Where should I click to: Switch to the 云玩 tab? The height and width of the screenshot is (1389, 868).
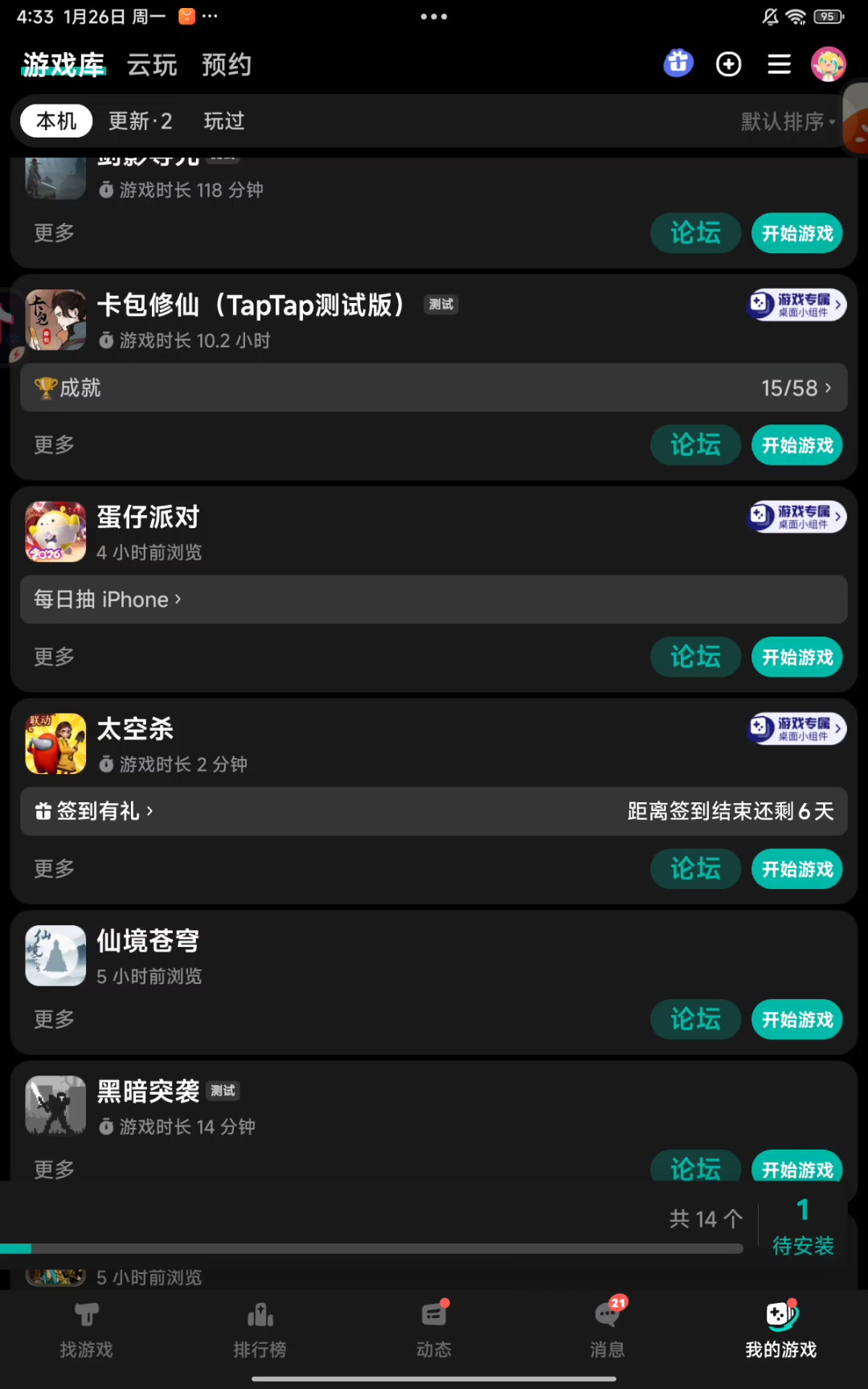click(x=152, y=65)
